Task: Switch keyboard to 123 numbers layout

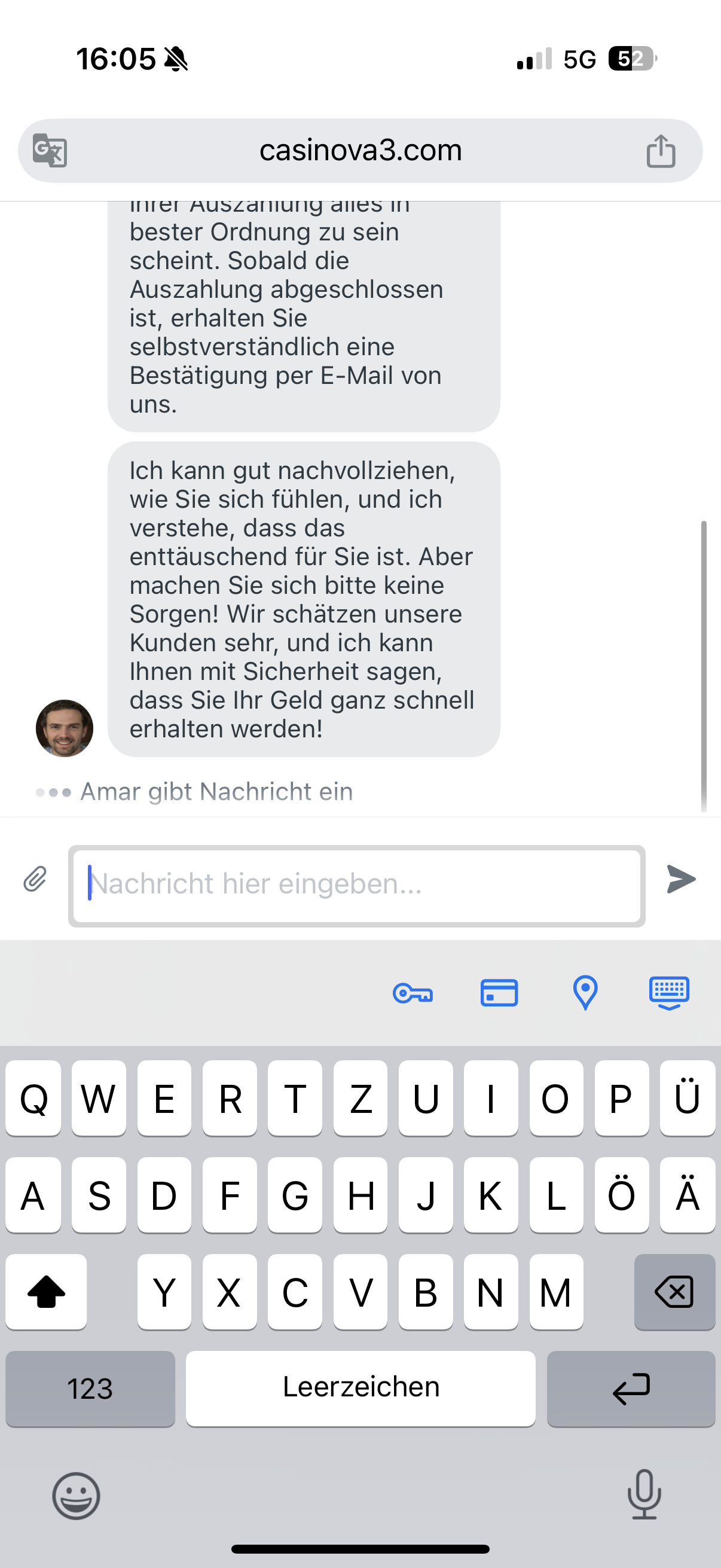Action: [x=90, y=1389]
